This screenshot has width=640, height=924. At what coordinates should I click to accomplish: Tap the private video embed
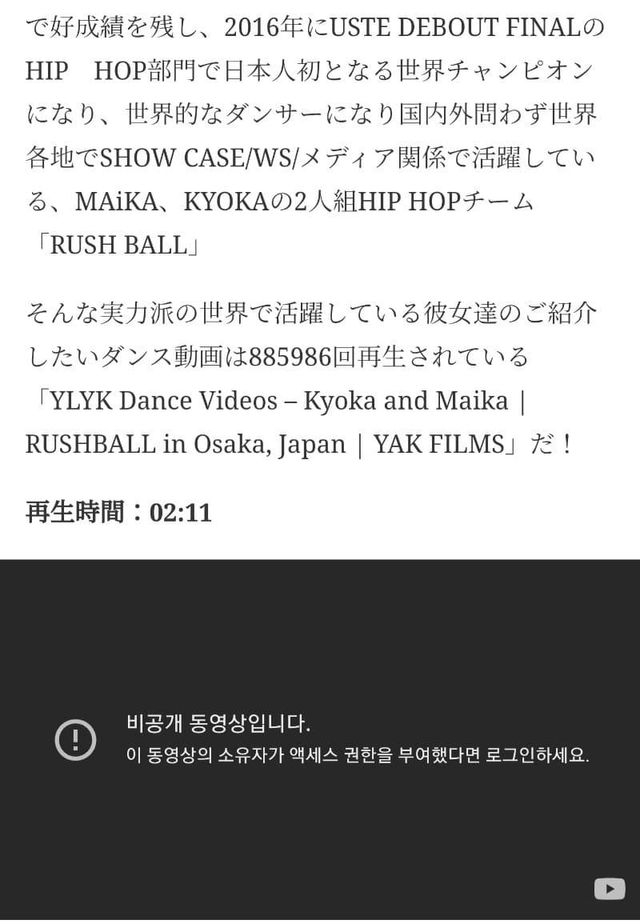[320, 740]
